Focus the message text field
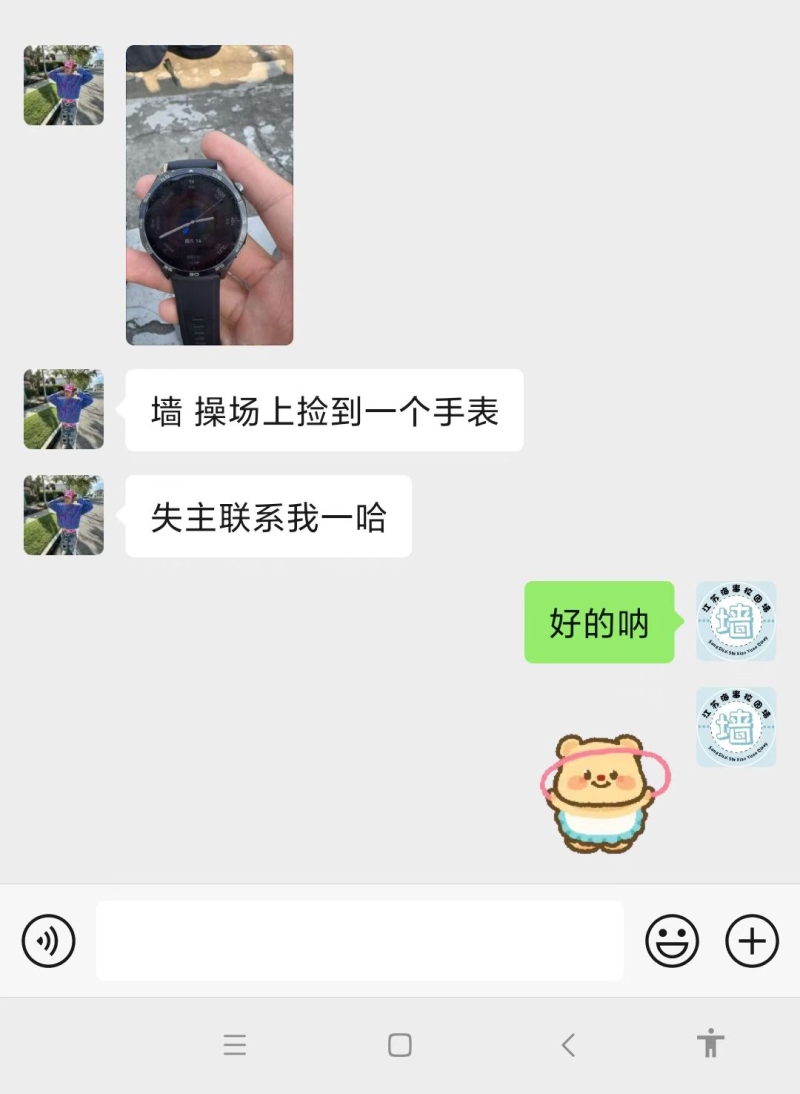The width and height of the screenshot is (800, 1094). [x=359, y=941]
